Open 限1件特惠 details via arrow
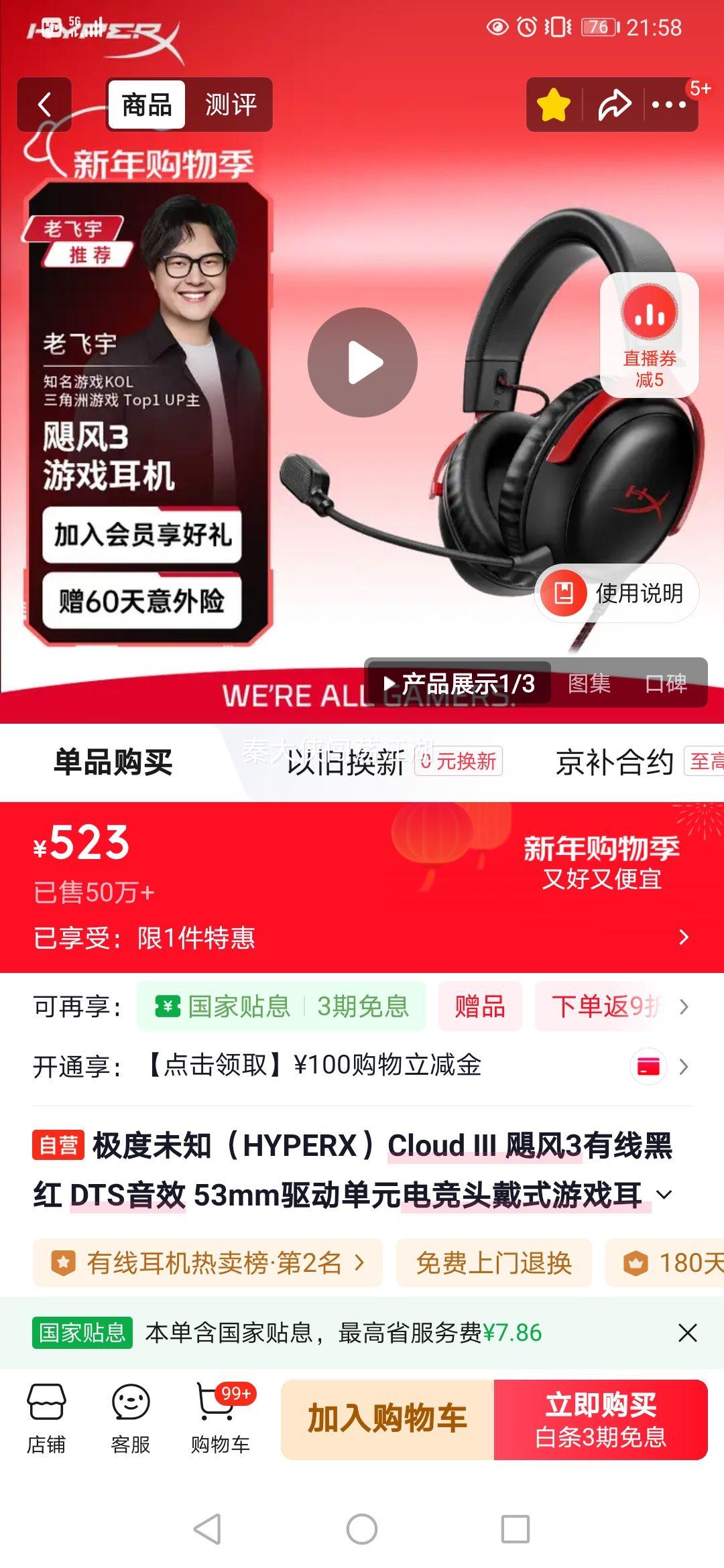Screen dimensions: 724x1568 (x=683, y=937)
